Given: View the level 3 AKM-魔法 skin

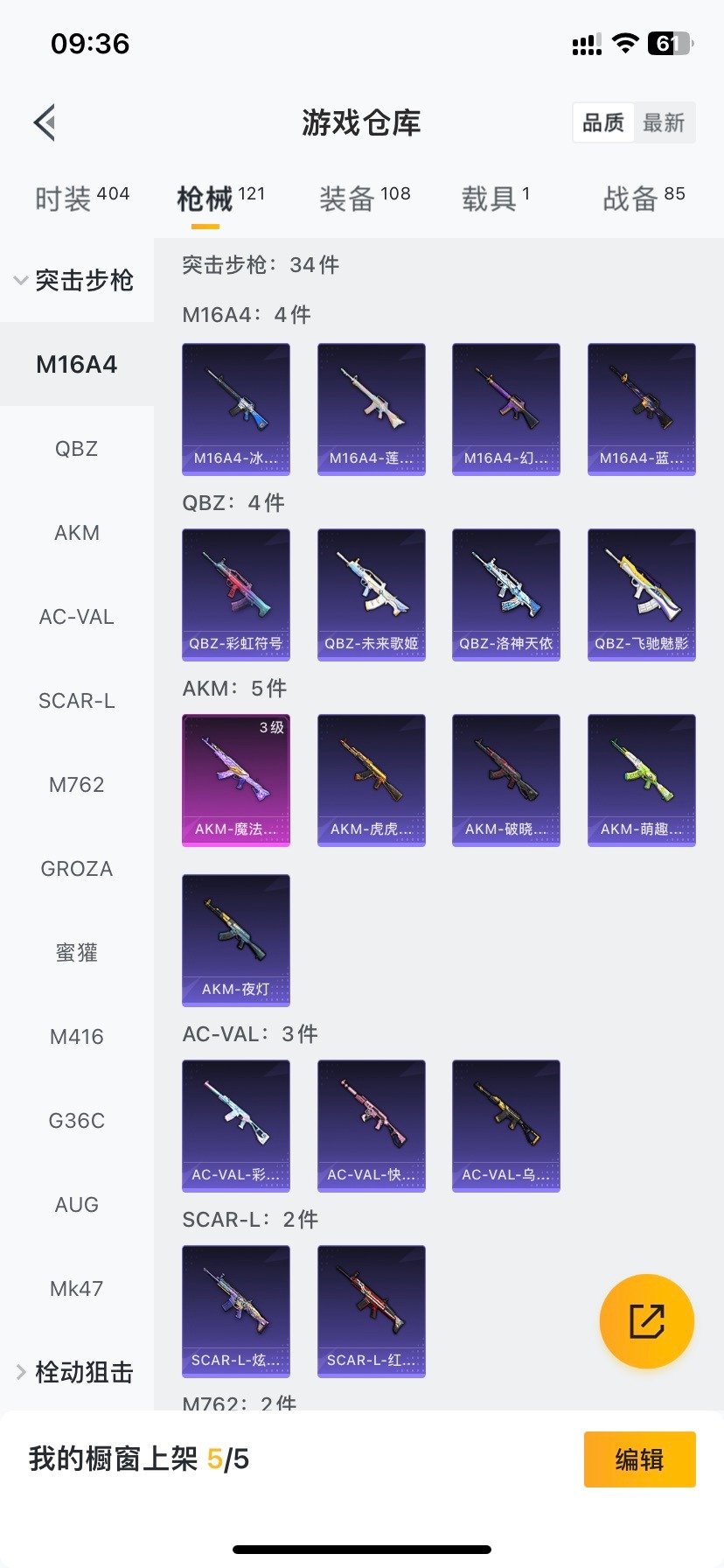Looking at the screenshot, I should point(236,780).
